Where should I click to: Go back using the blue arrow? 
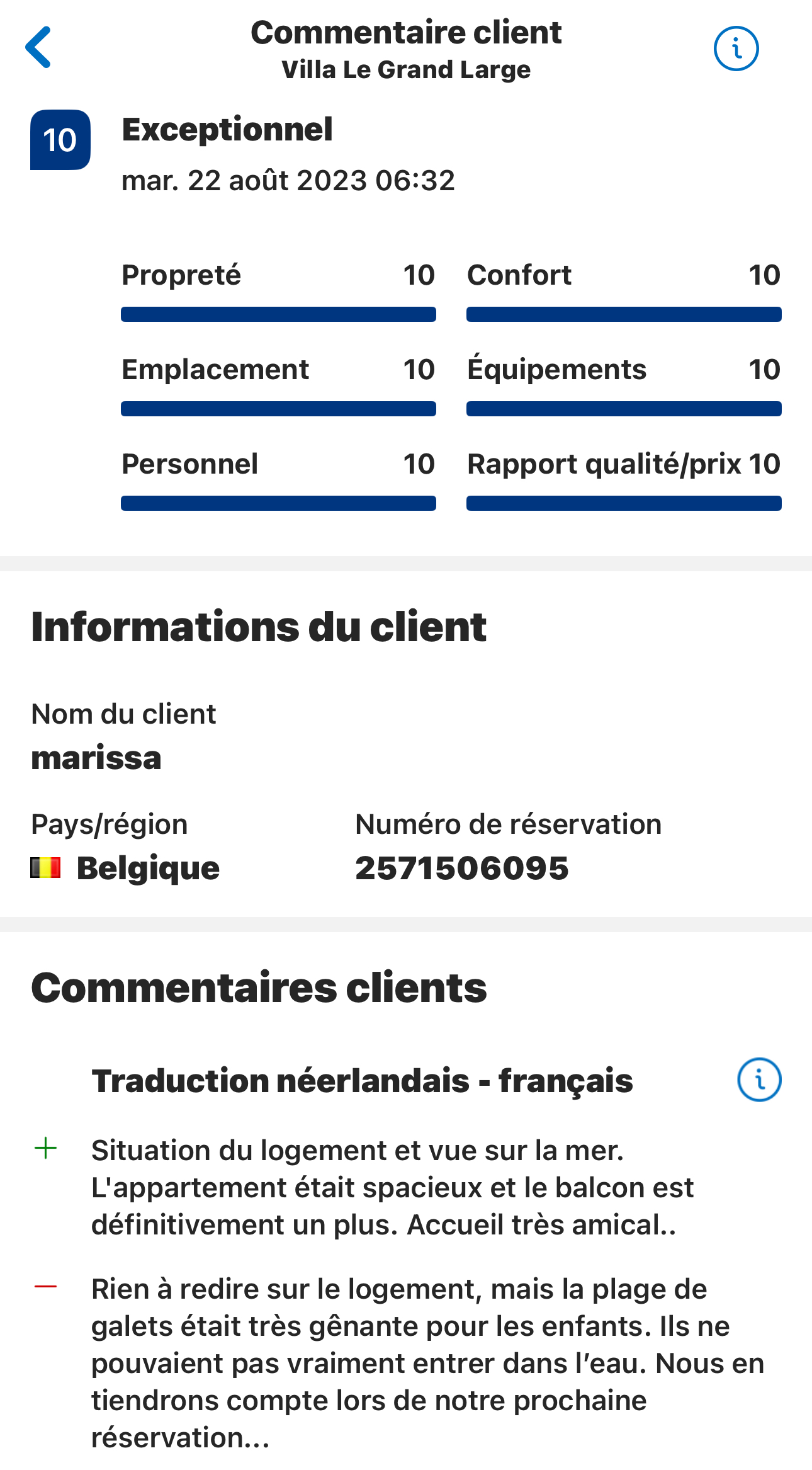pyautogui.click(x=38, y=47)
